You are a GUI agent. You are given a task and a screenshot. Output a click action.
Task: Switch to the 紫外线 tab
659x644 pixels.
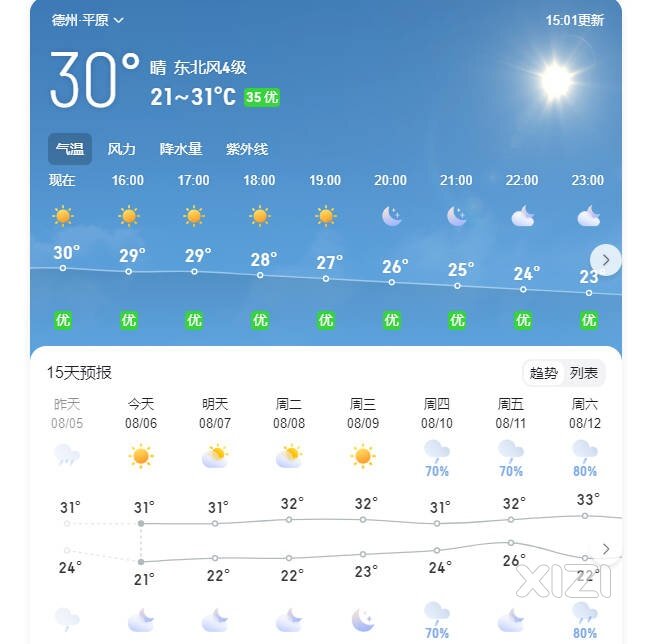[247, 149]
